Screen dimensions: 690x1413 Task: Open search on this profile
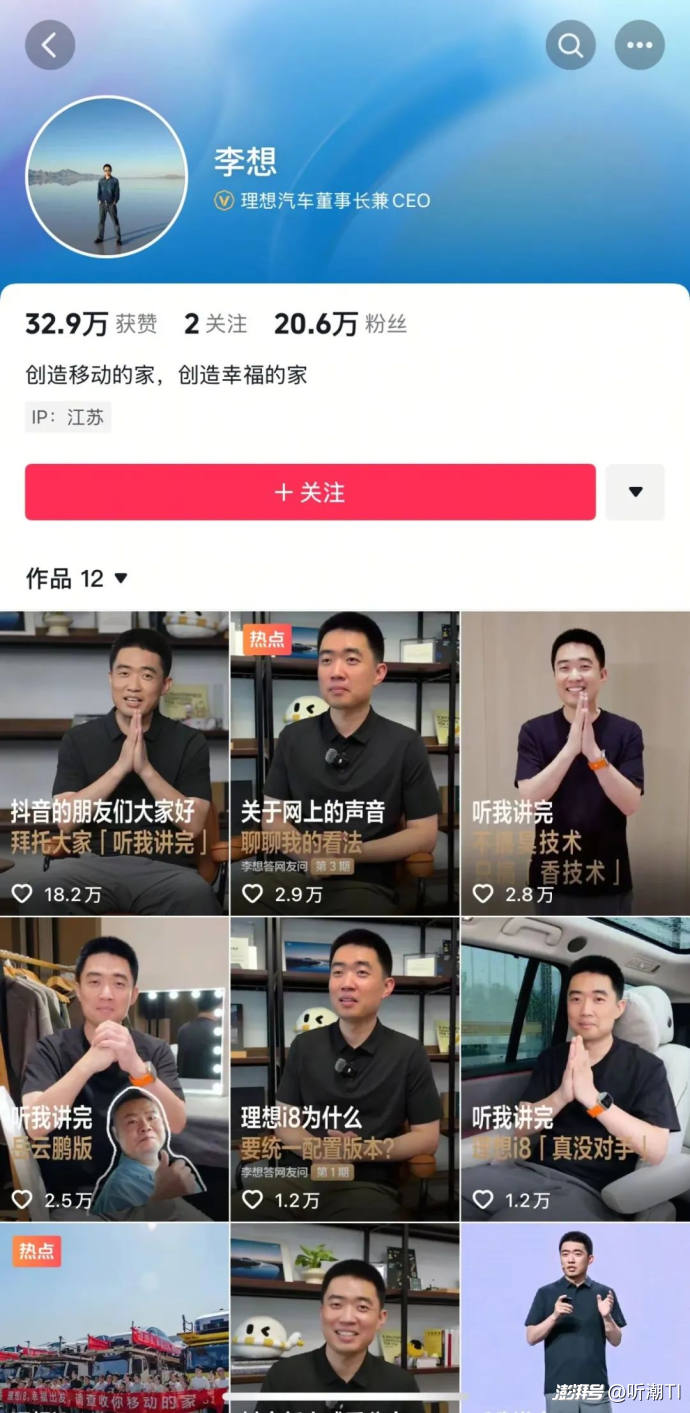point(571,45)
